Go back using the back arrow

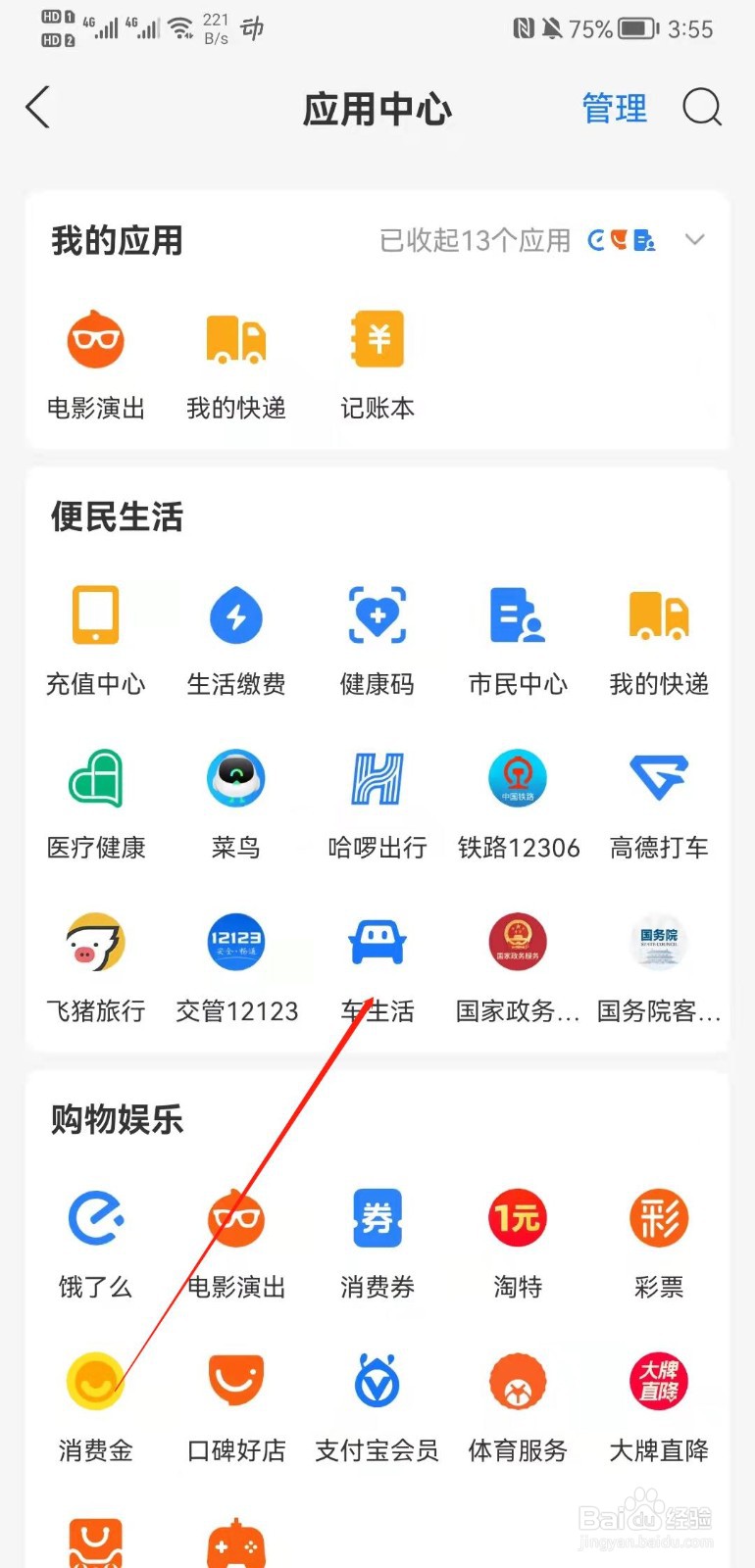click(37, 109)
